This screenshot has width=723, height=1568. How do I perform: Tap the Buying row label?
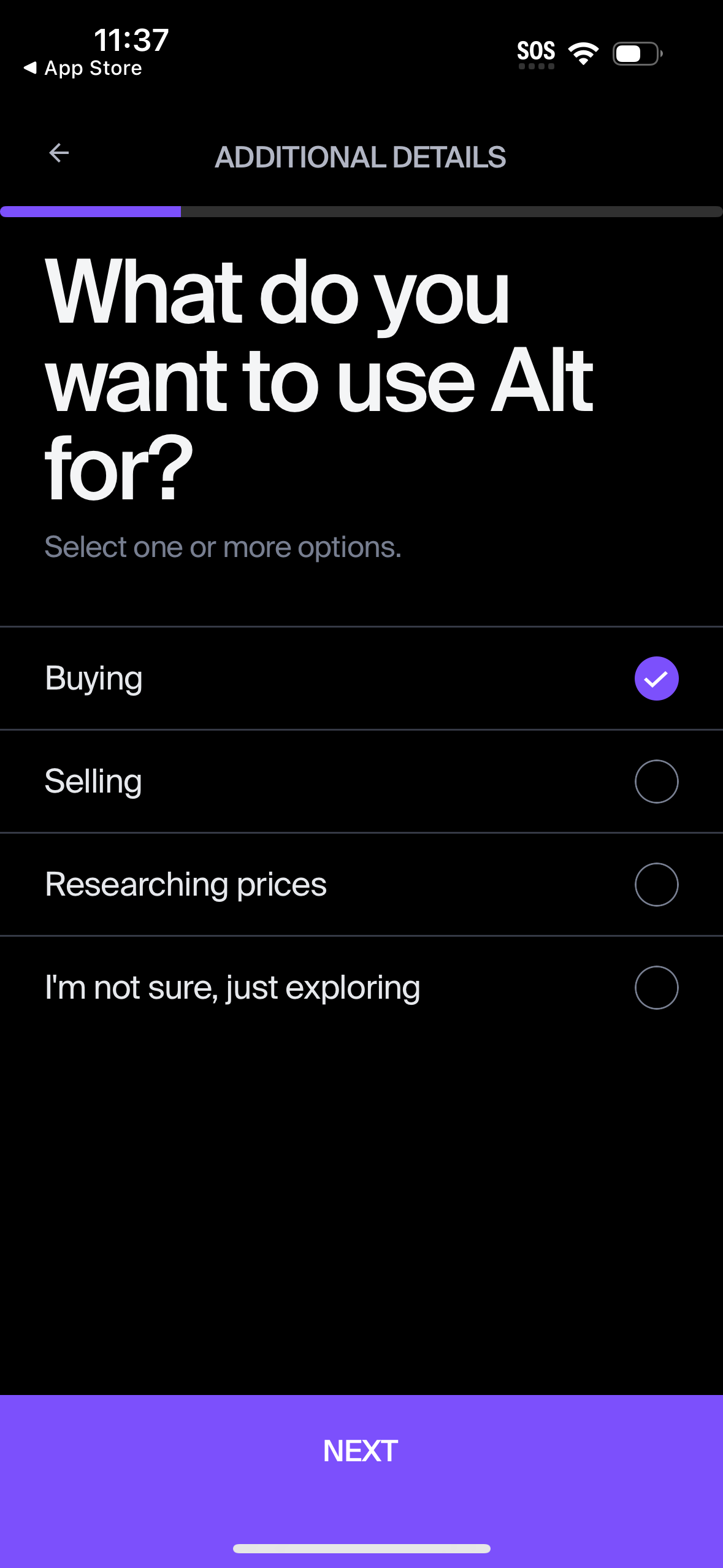point(94,677)
